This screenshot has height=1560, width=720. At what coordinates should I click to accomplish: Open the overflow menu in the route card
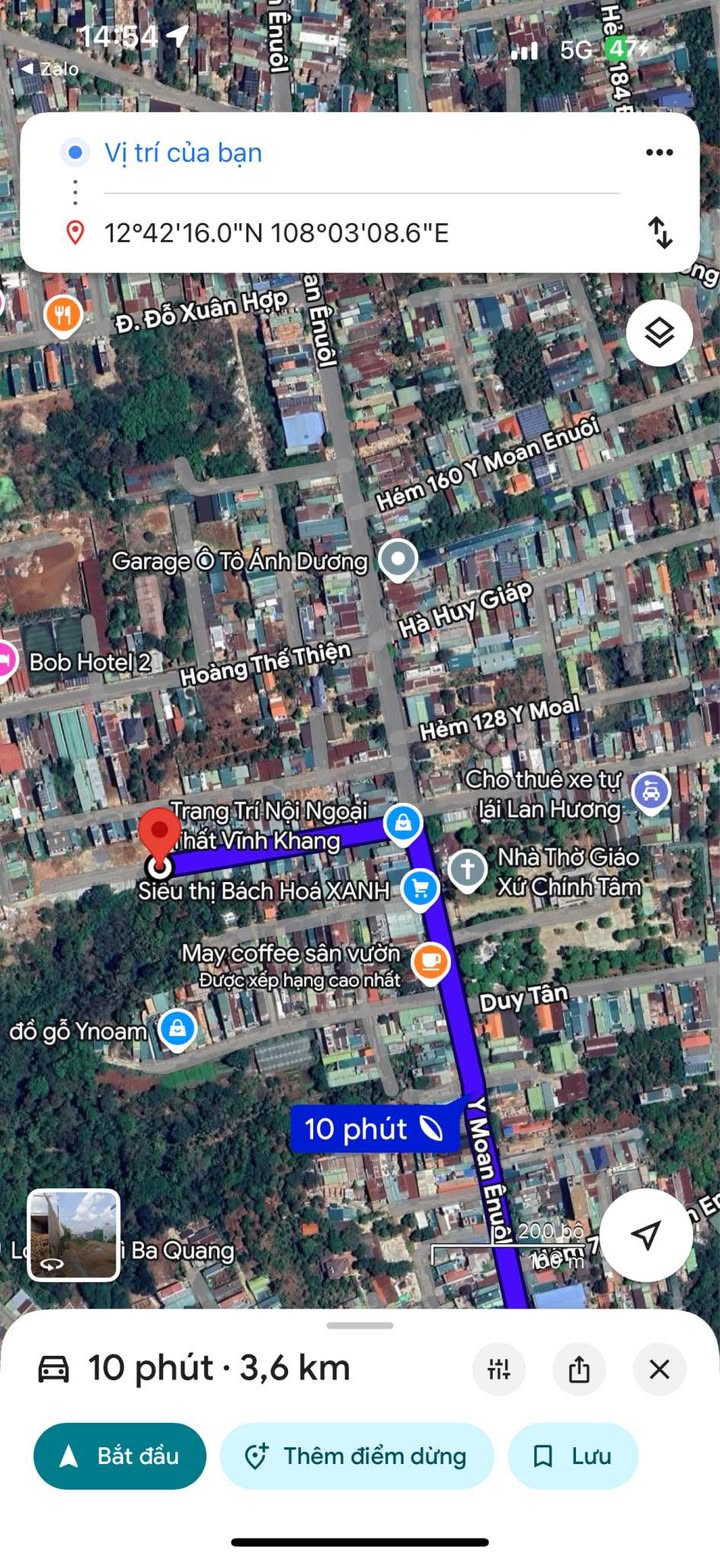[x=659, y=153]
